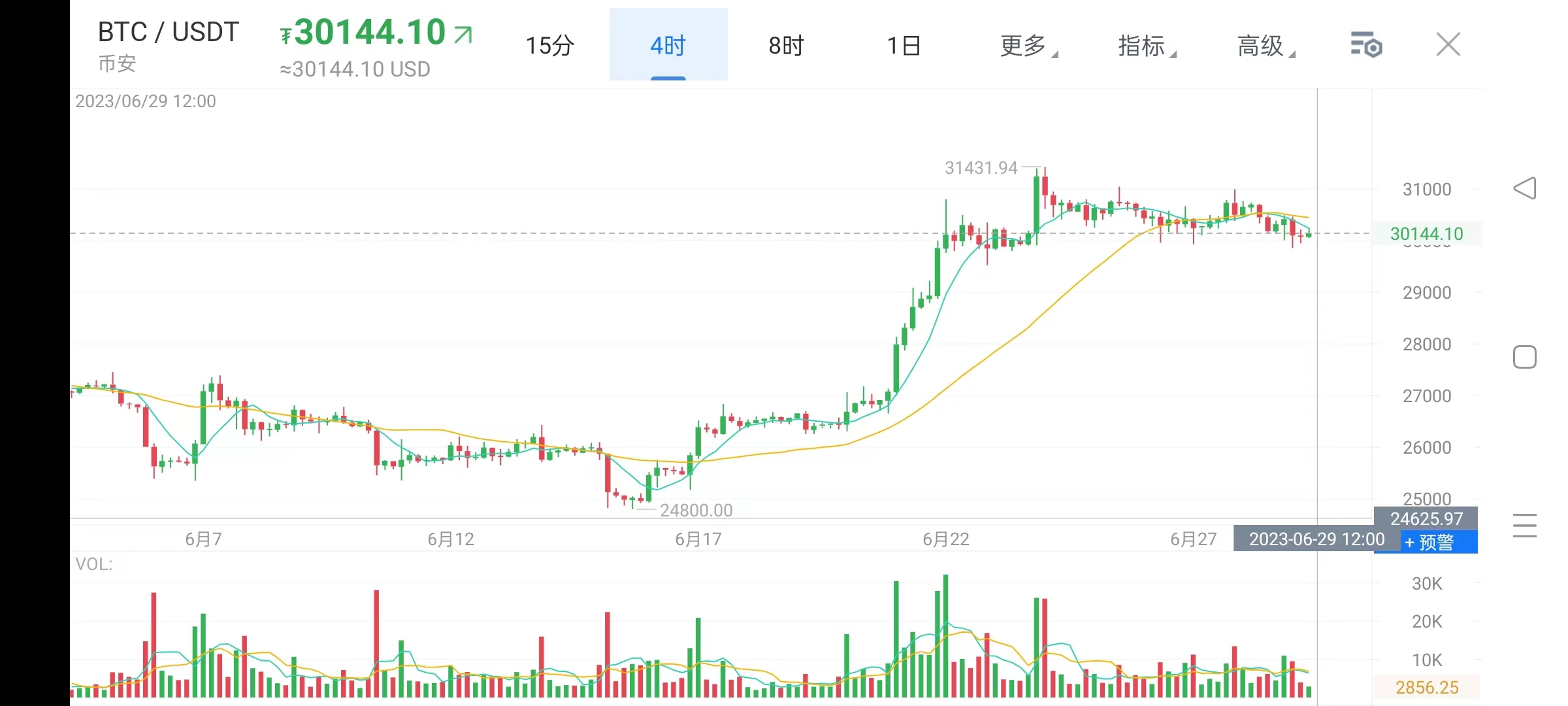Tap the system home square button
The image size is (1568, 706).
[x=1524, y=357]
